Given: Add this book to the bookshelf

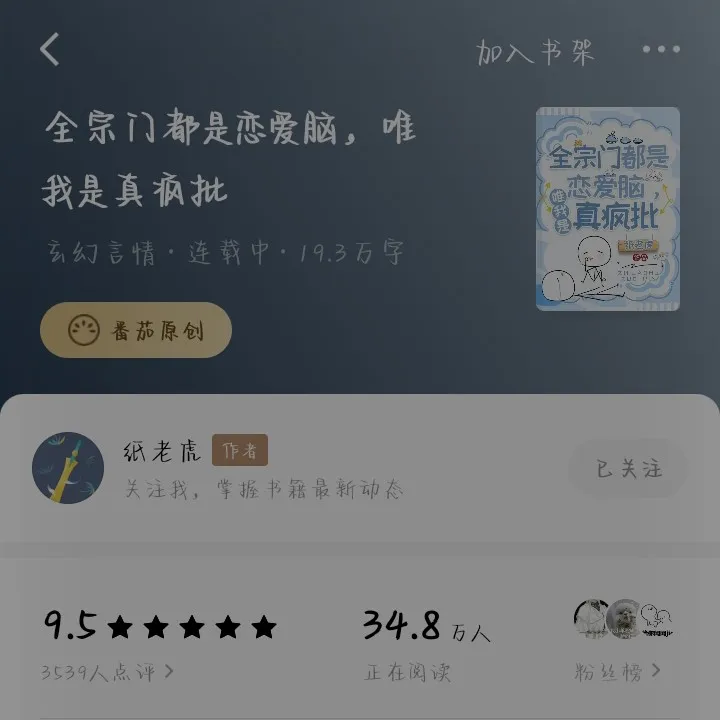Looking at the screenshot, I should click(x=535, y=52).
